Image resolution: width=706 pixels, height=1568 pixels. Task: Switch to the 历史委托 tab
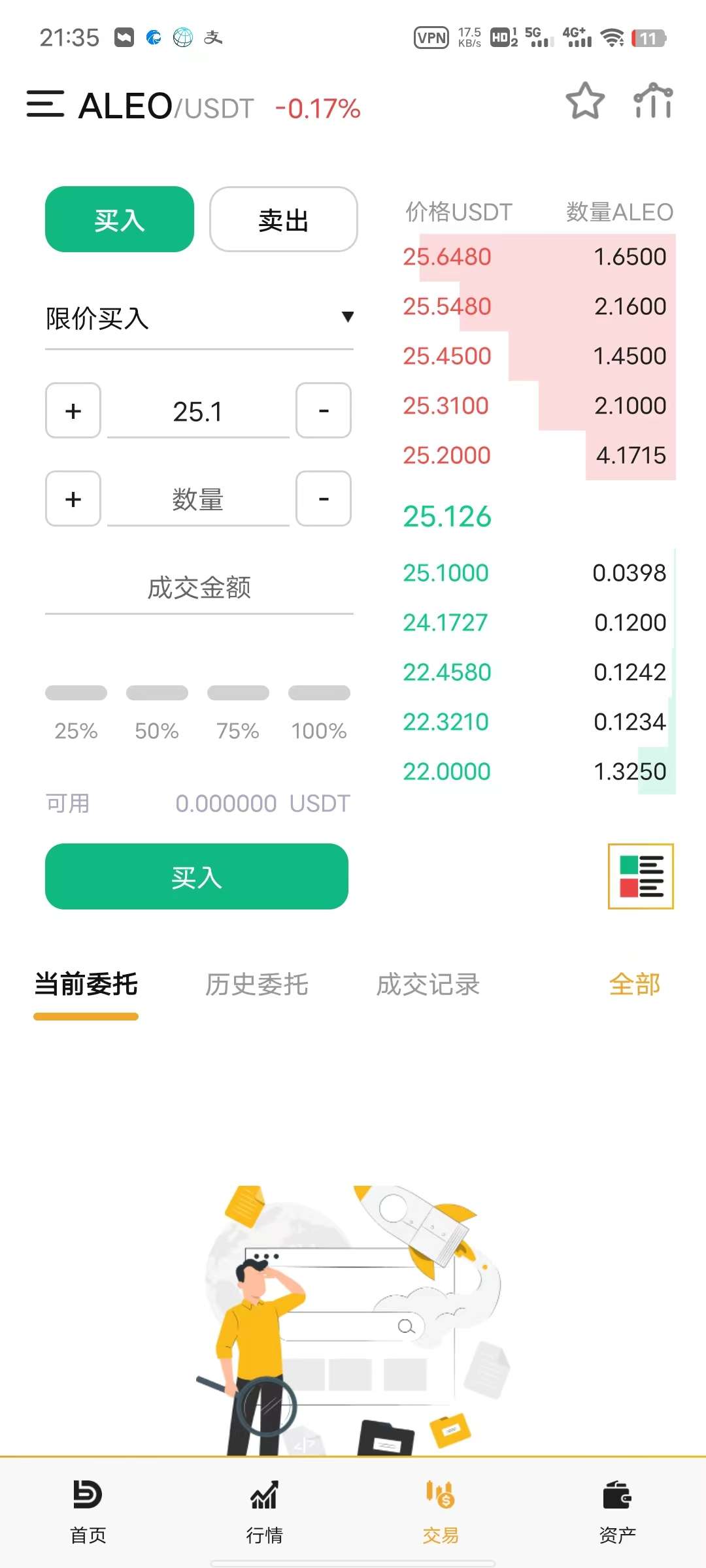(256, 984)
